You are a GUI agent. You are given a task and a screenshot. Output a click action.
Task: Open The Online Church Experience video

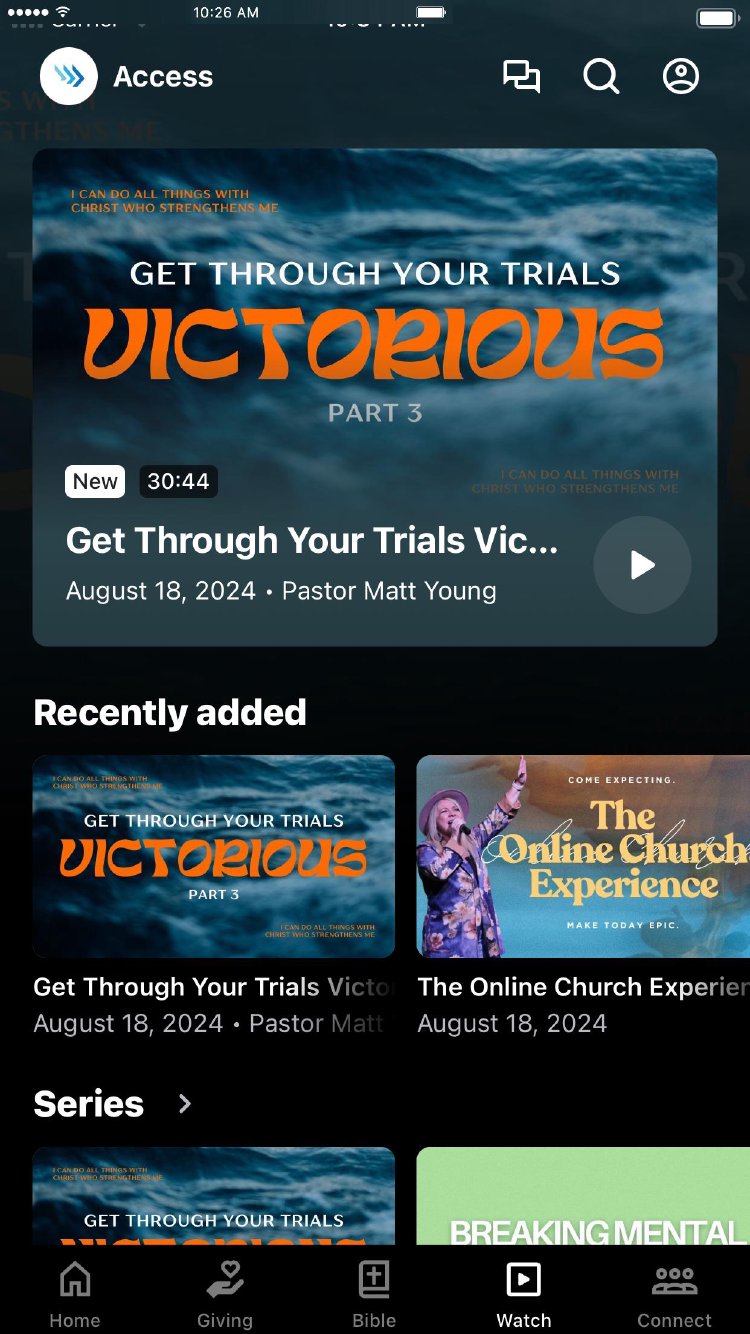[582, 857]
